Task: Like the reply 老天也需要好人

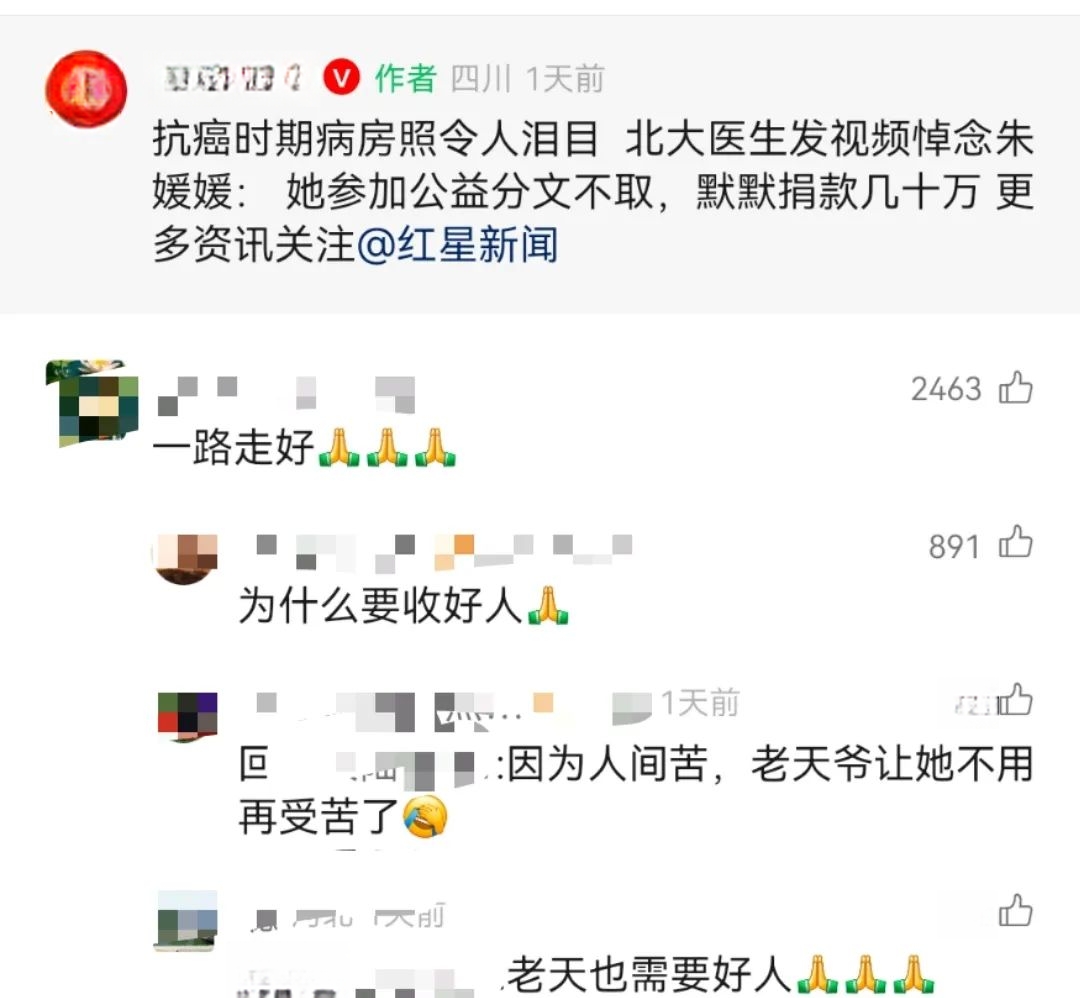Action: click(x=1016, y=911)
